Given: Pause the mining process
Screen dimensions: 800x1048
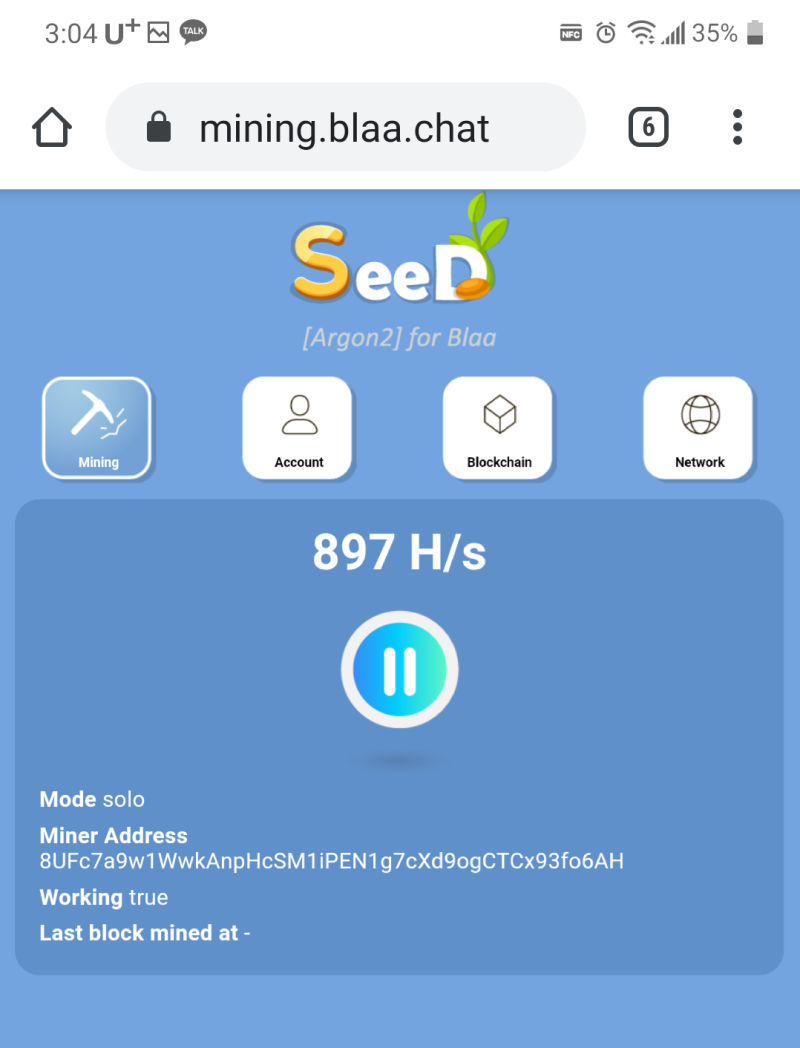Looking at the screenshot, I should point(399,668).
